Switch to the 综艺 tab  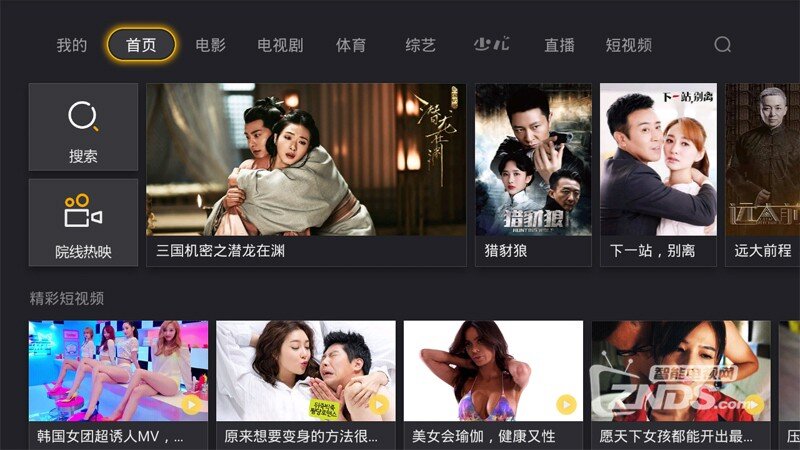[x=420, y=45]
